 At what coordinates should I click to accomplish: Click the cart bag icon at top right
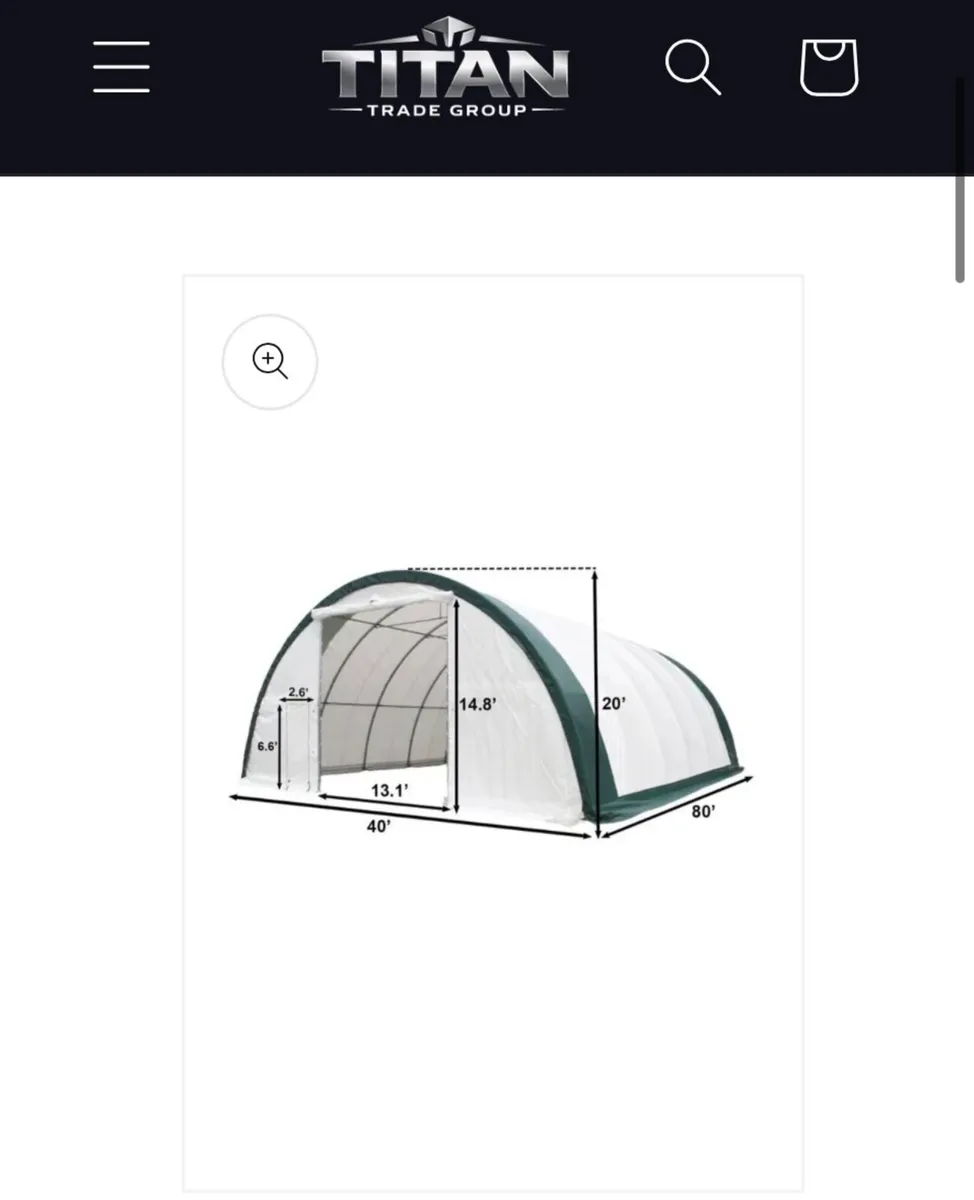pos(828,67)
